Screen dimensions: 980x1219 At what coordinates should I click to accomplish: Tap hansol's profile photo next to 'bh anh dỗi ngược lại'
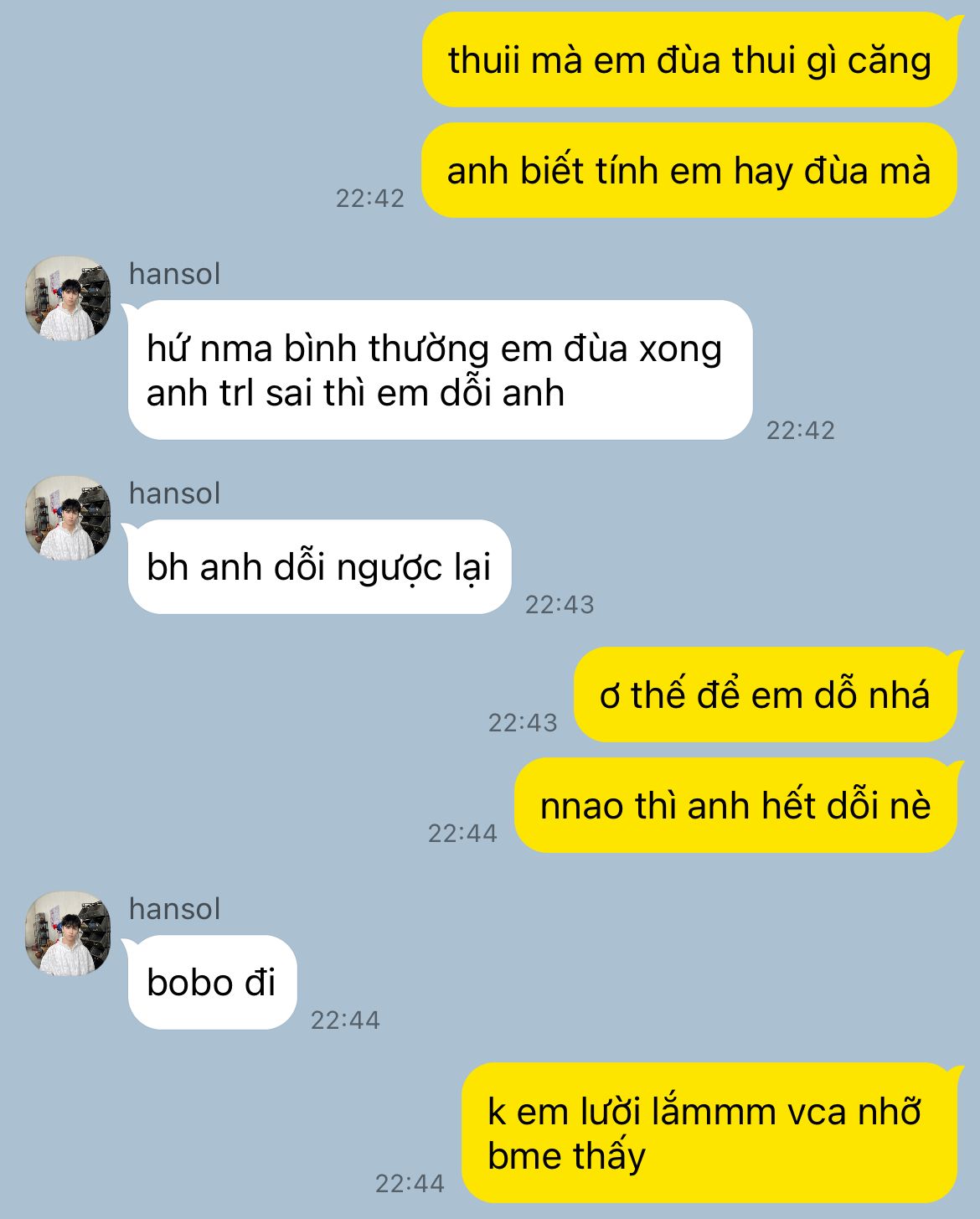tap(68, 519)
